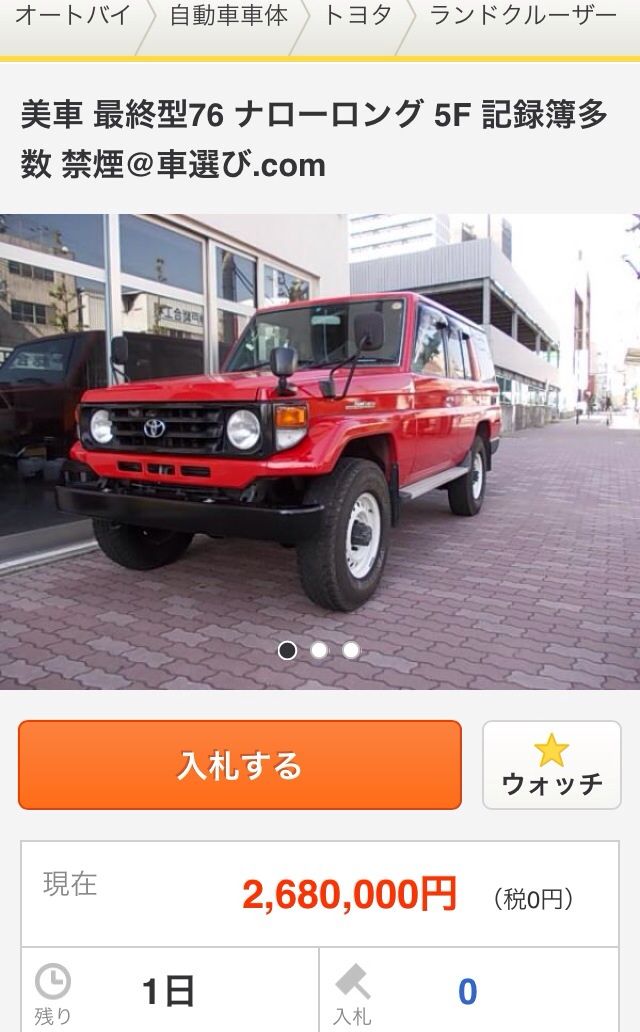This screenshot has height=1032, width=640.
Task: Open the トヨタ breadcrumb category
Action: pyautogui.click(x=357, y=16)
